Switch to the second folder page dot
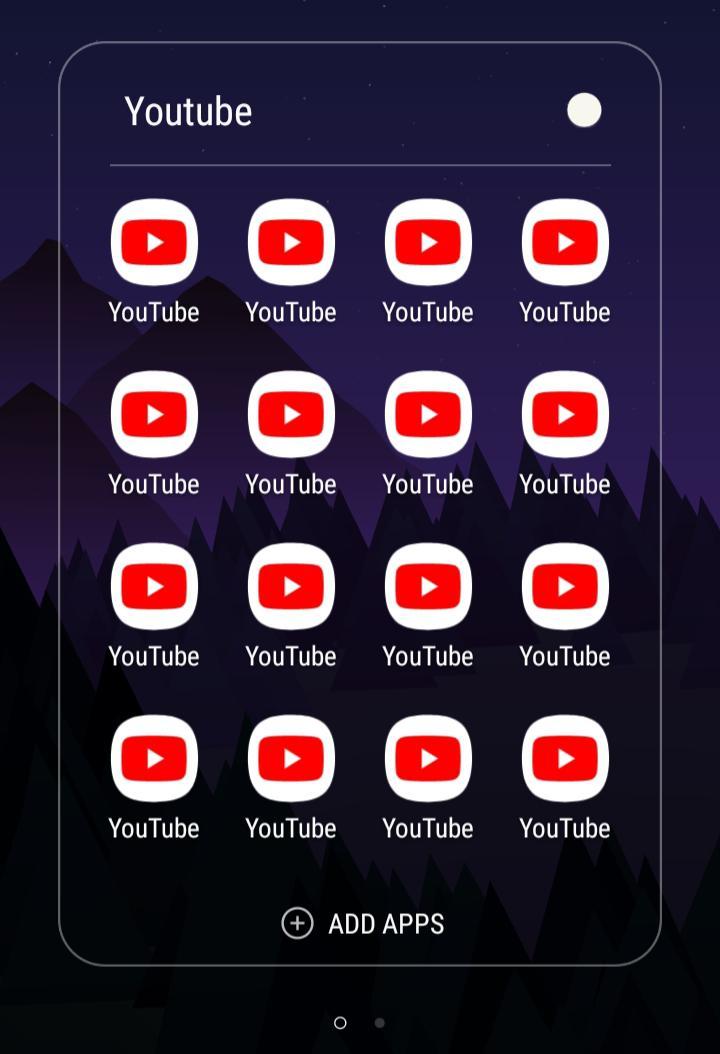Viewport: 720px width, 1054px height. (x=380, y=1023)
